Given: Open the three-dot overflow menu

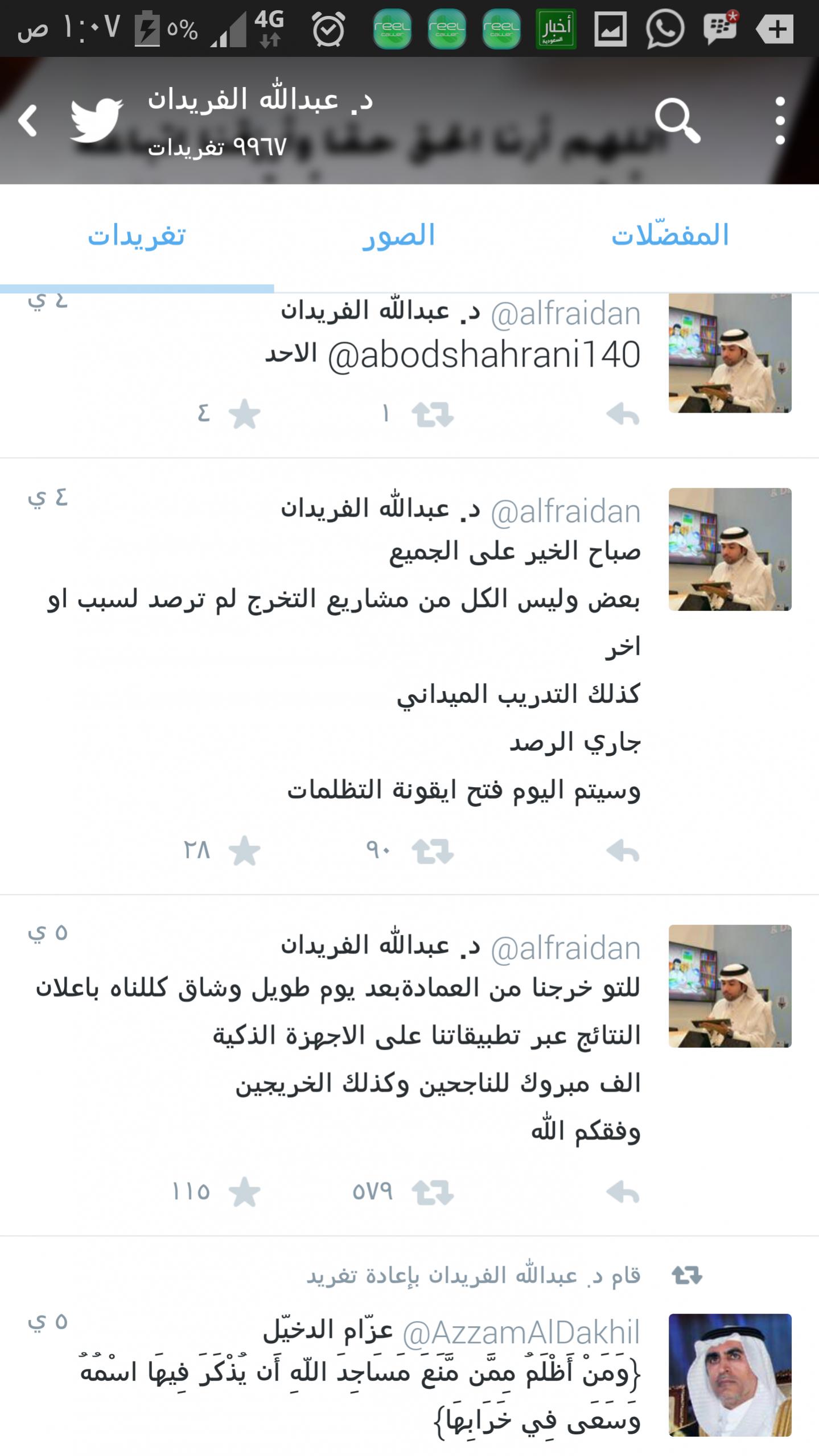Looking at the screenshot, I should [780, 120].
